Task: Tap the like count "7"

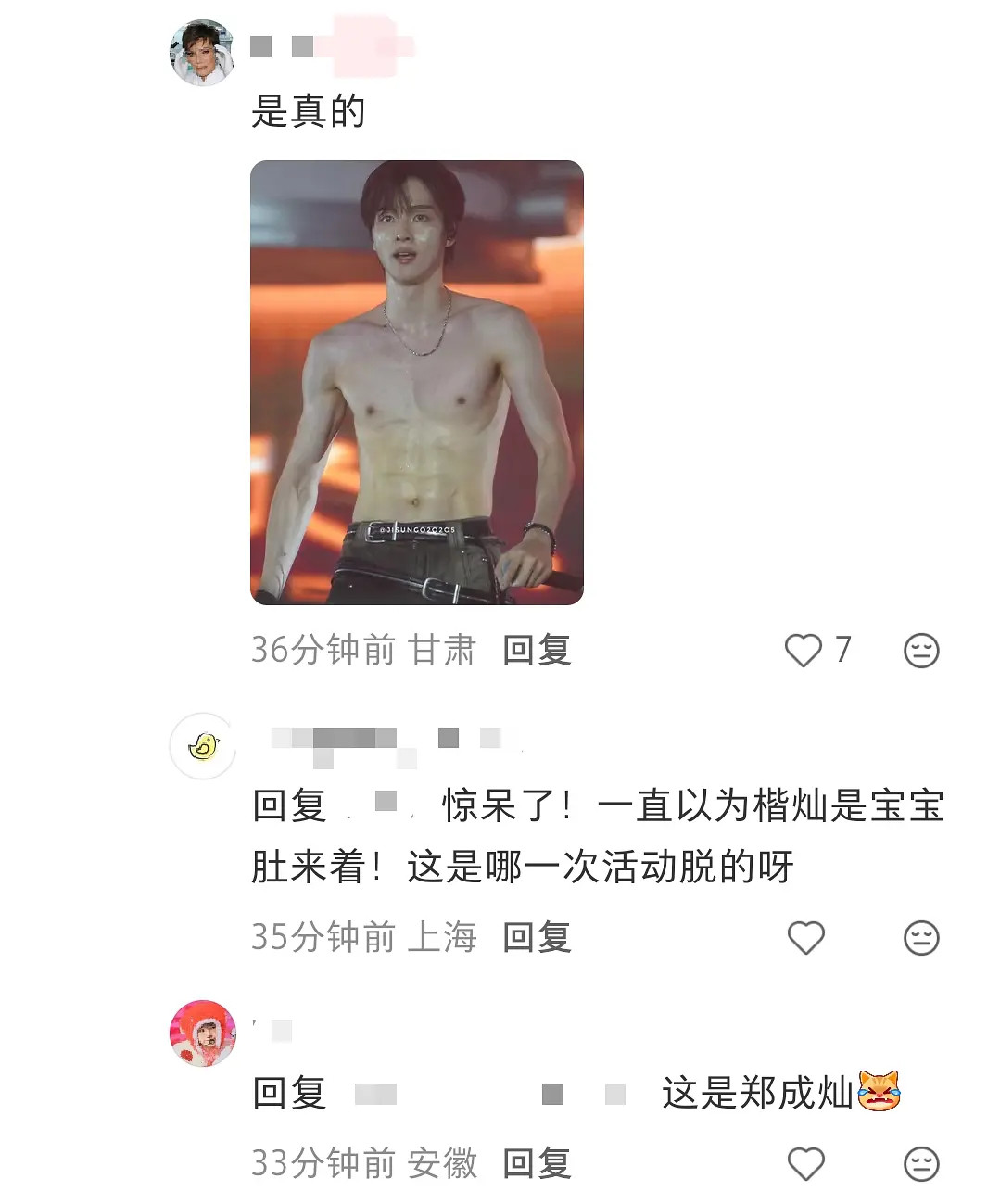Action: click(843, 651)
